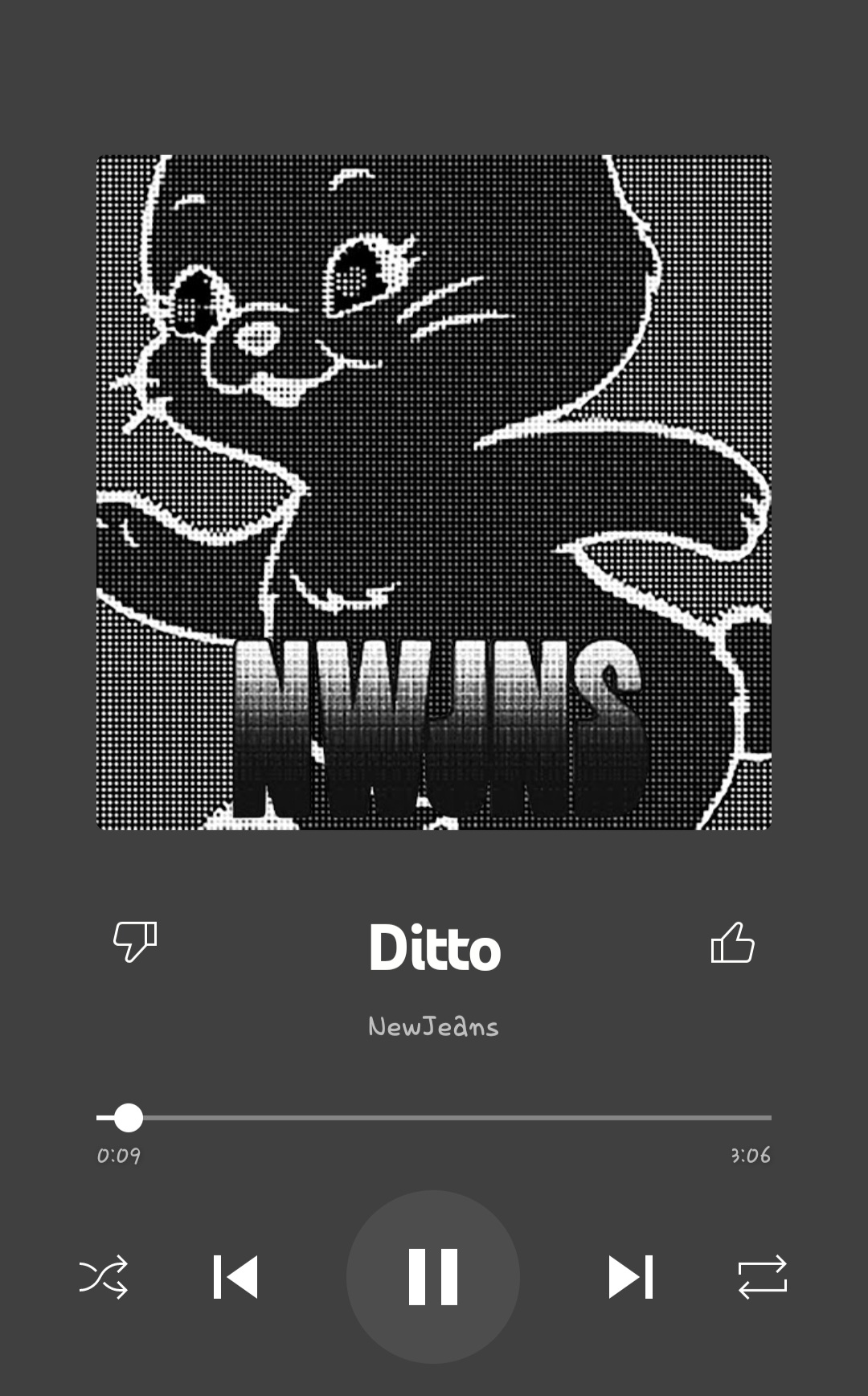The height and width of the screenshot is (1396, 868).
Task: Like the song Ditto
Action: [x=732, y=942]
